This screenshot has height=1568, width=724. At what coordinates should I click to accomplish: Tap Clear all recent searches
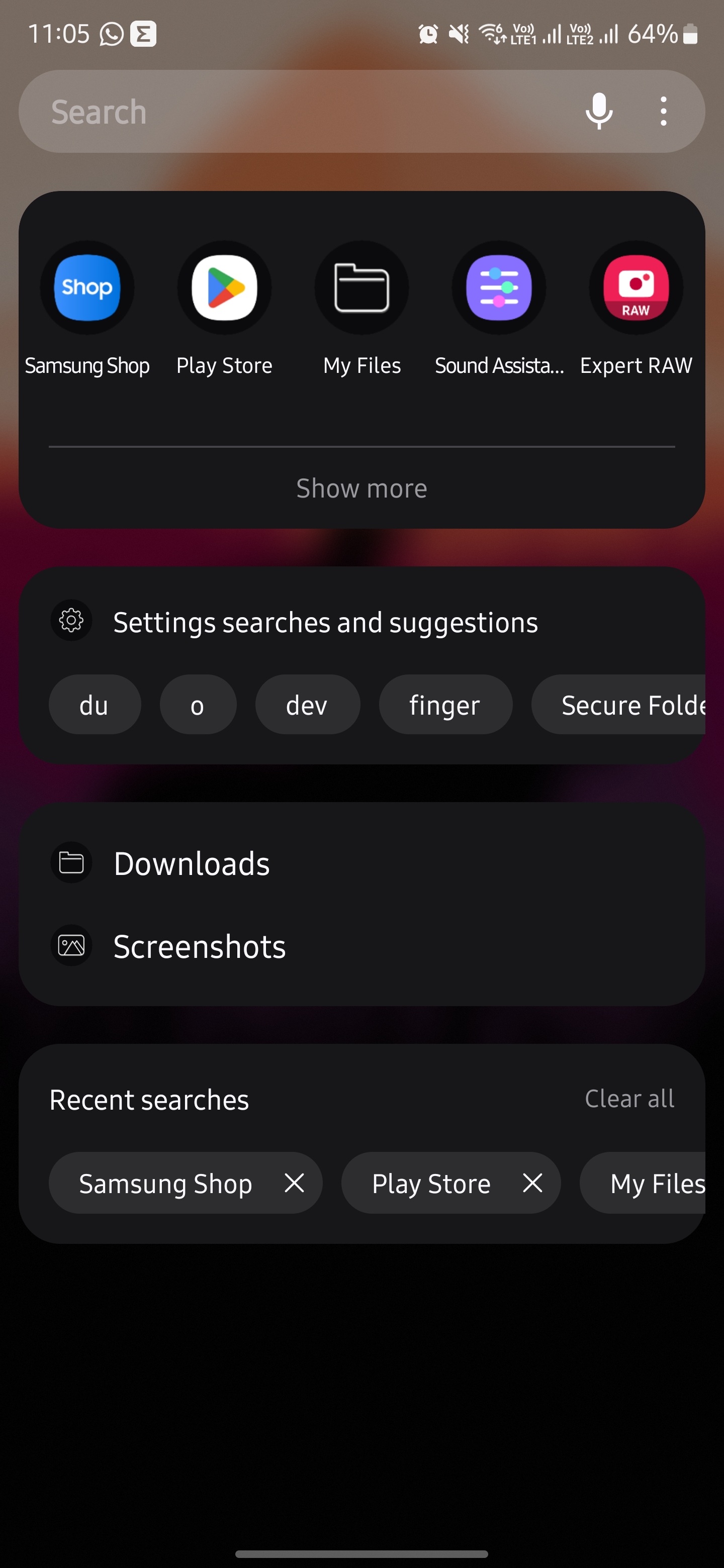coord(629,1099)
